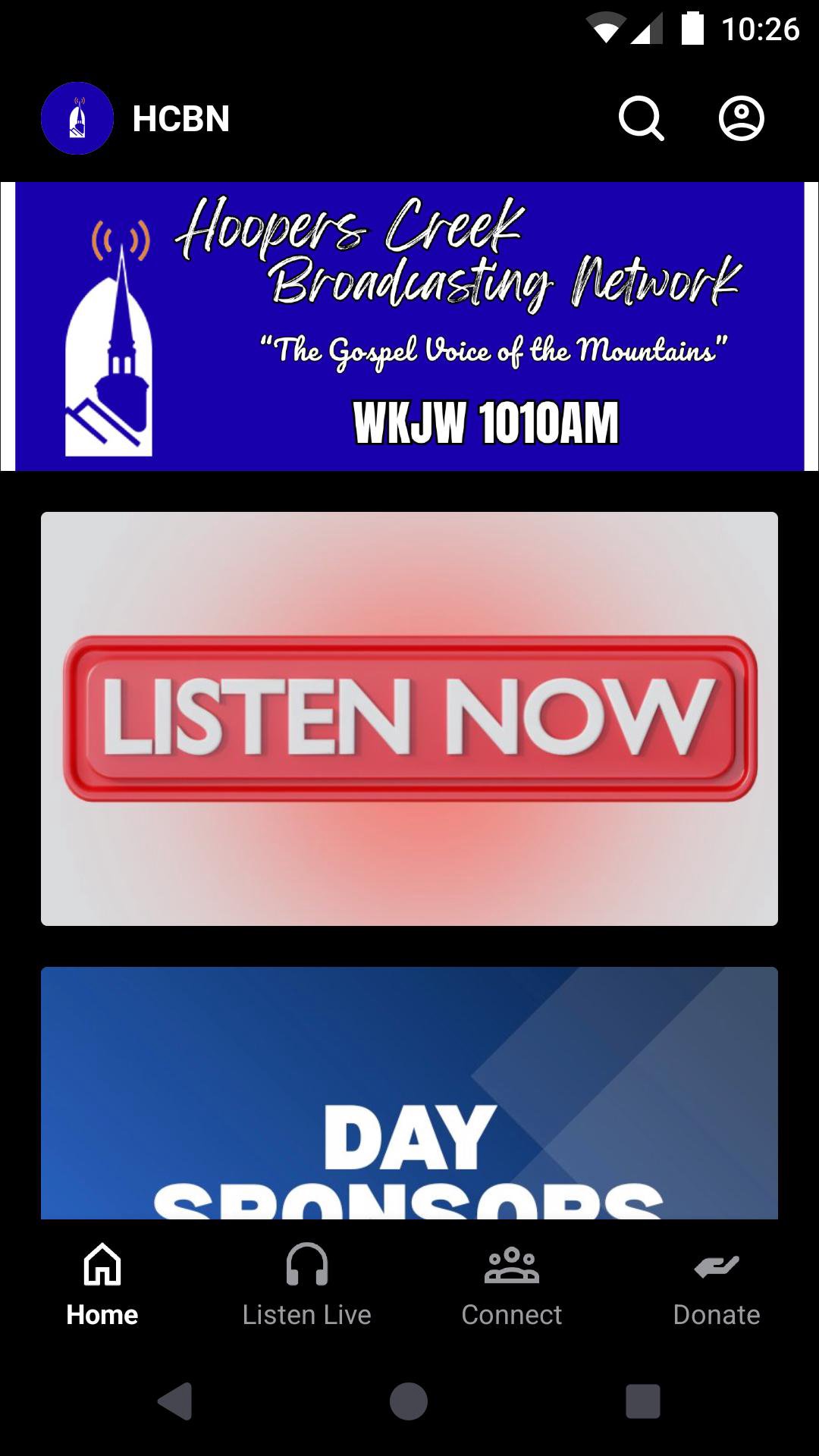
Task: Tap the Listen Now card
Action: [x=409, y=718]
